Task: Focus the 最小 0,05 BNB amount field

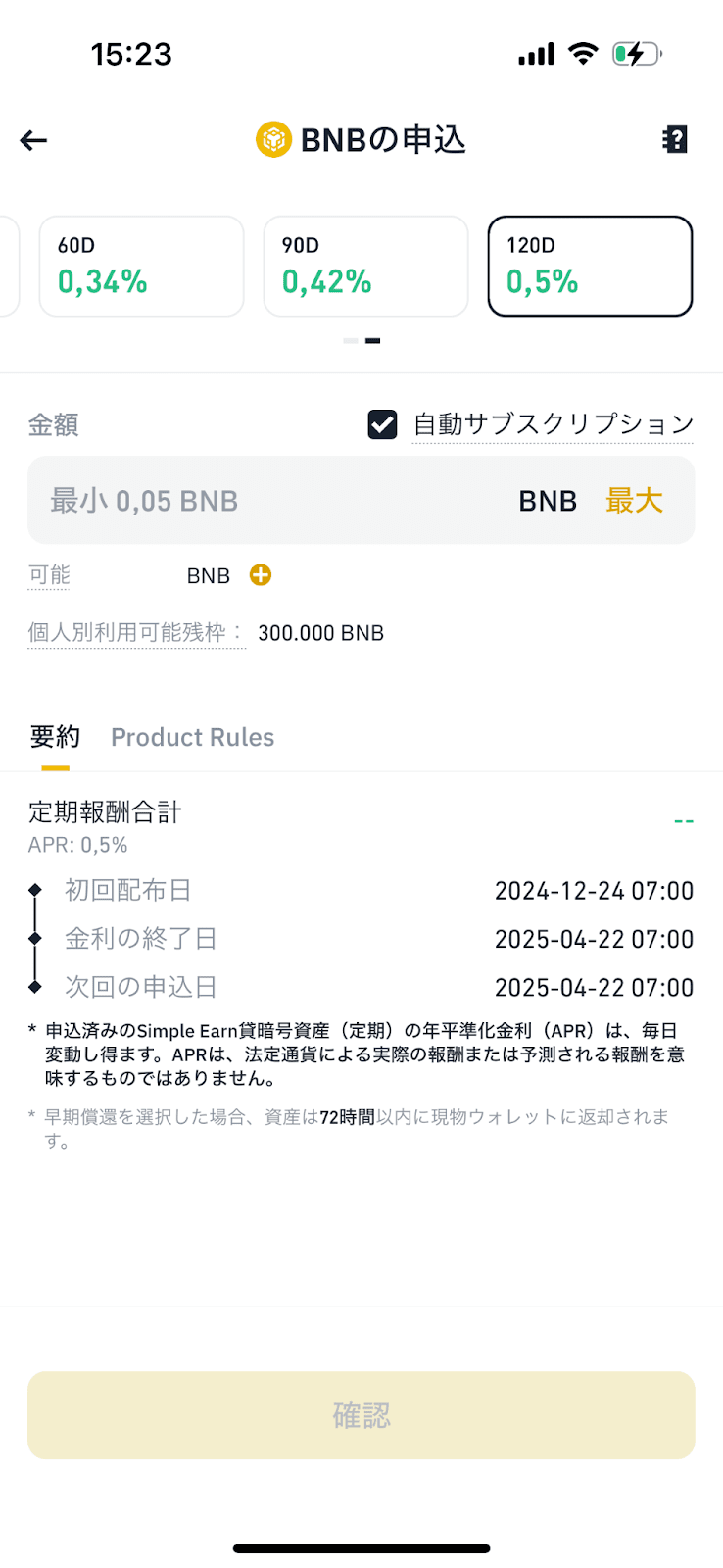Action: (265, 501)
